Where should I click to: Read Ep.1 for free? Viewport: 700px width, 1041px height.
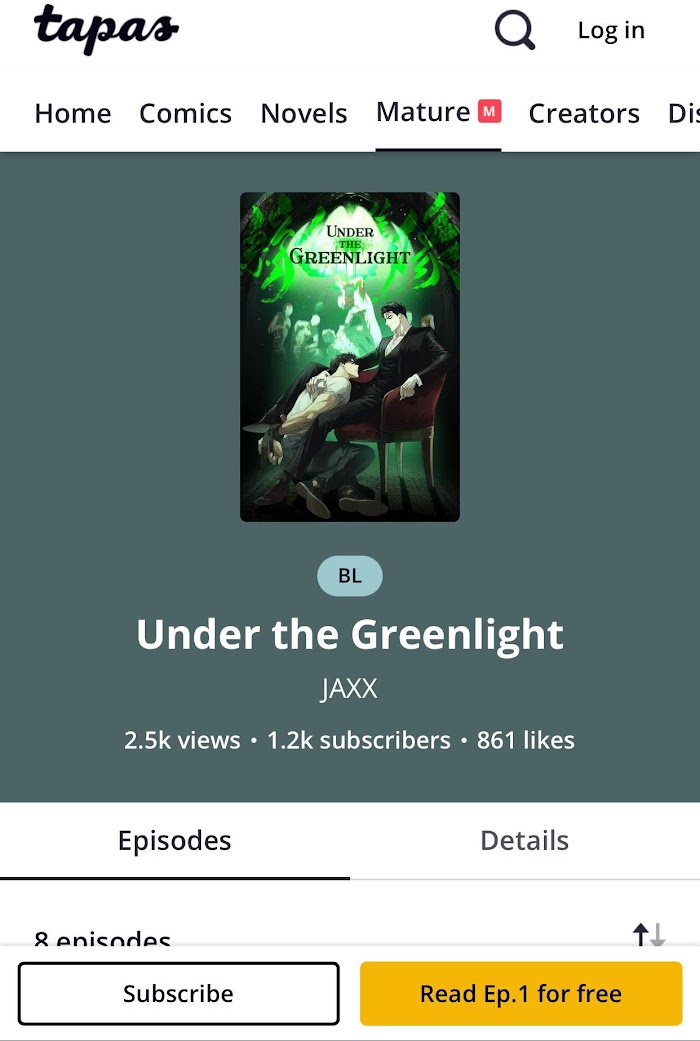coord(521,993)
